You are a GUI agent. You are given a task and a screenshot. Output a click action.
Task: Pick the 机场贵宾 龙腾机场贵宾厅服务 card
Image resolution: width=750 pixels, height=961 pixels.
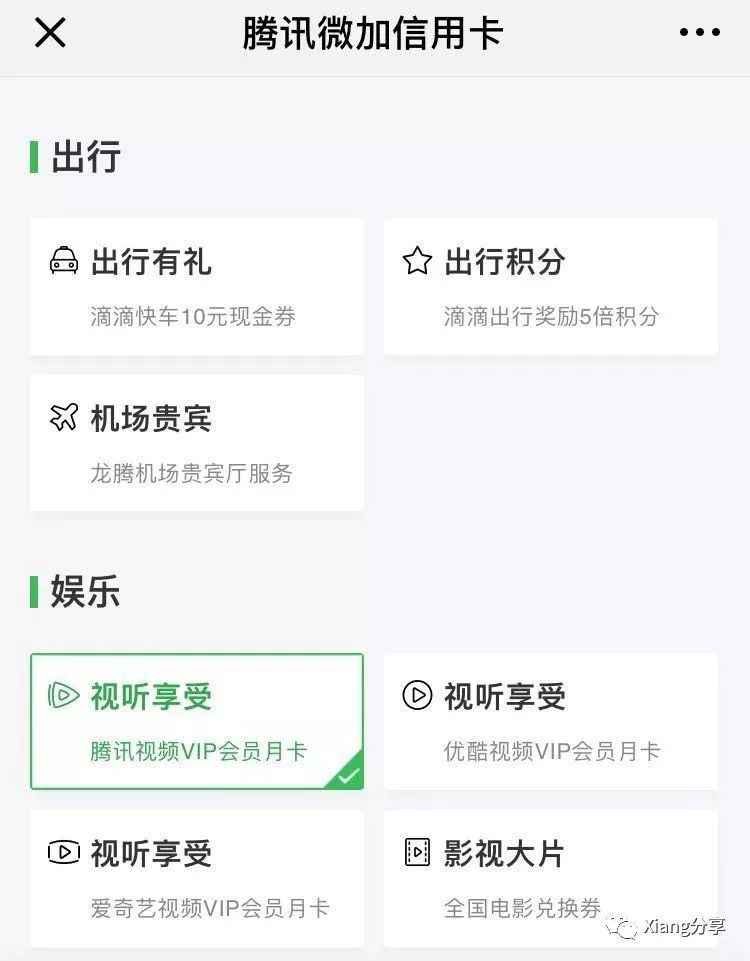[x=197, y=443]
